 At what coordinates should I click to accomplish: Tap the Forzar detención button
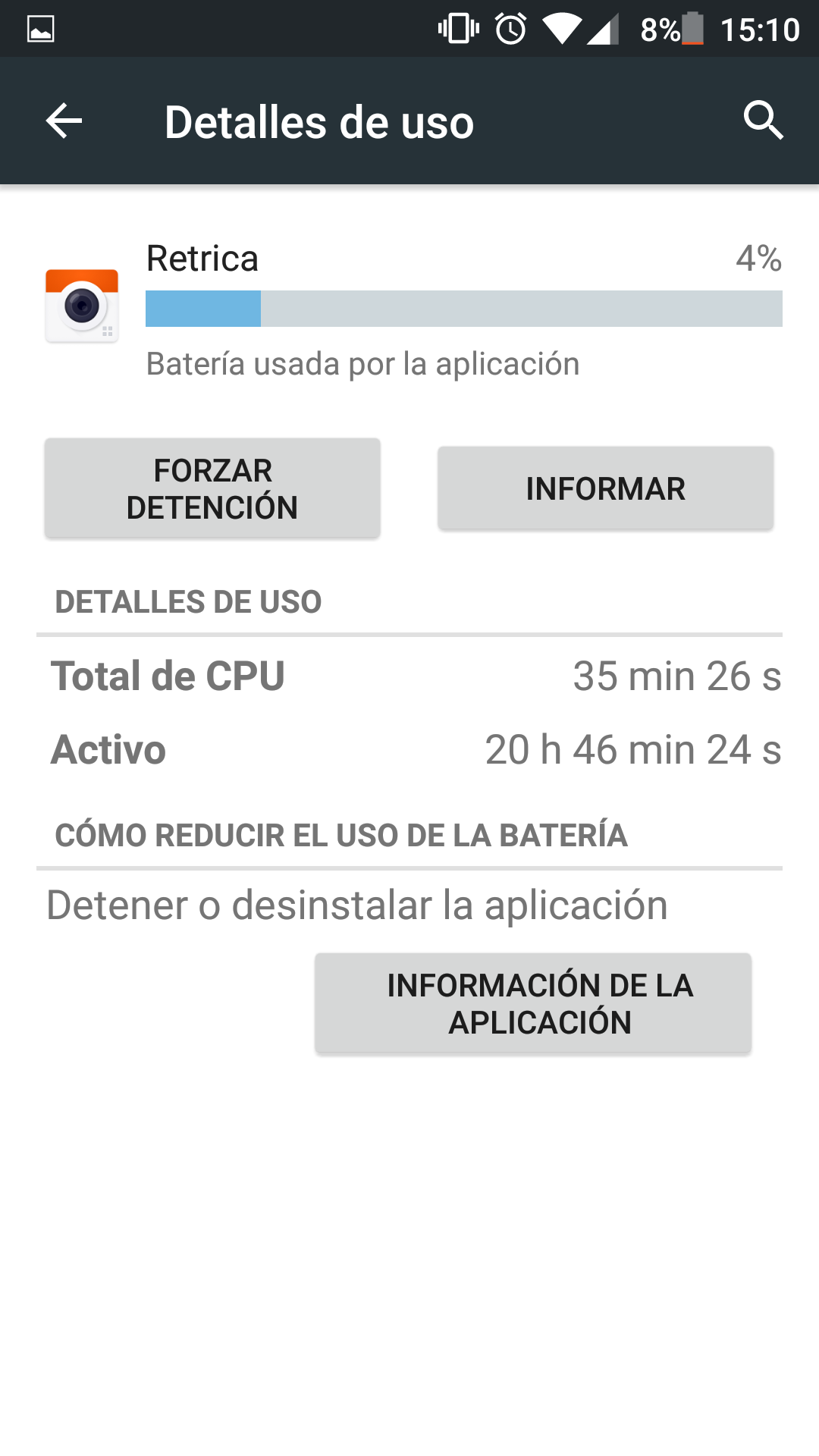(x=212, y=488)
